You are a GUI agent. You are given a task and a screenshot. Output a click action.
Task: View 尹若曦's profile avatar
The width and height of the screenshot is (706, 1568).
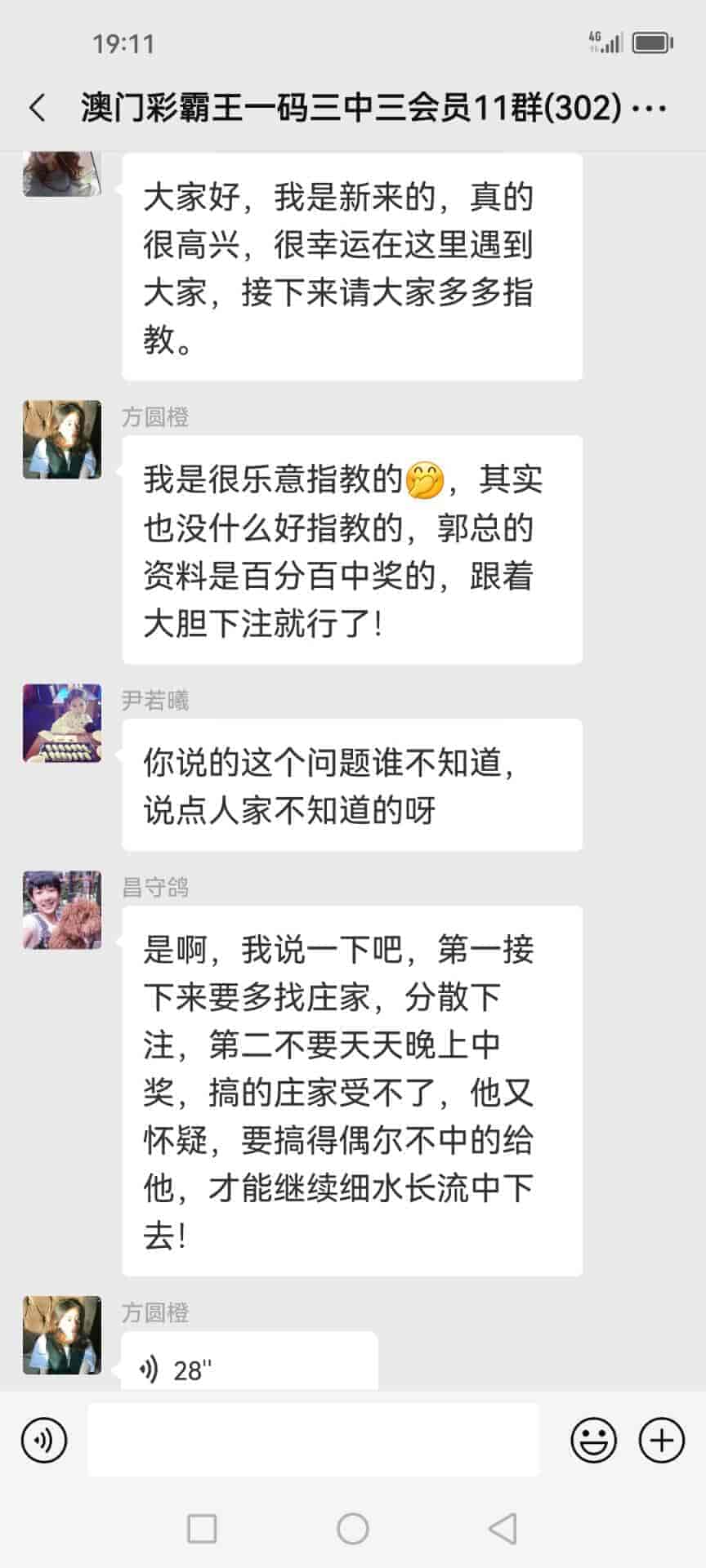click(x=62, y=724)
